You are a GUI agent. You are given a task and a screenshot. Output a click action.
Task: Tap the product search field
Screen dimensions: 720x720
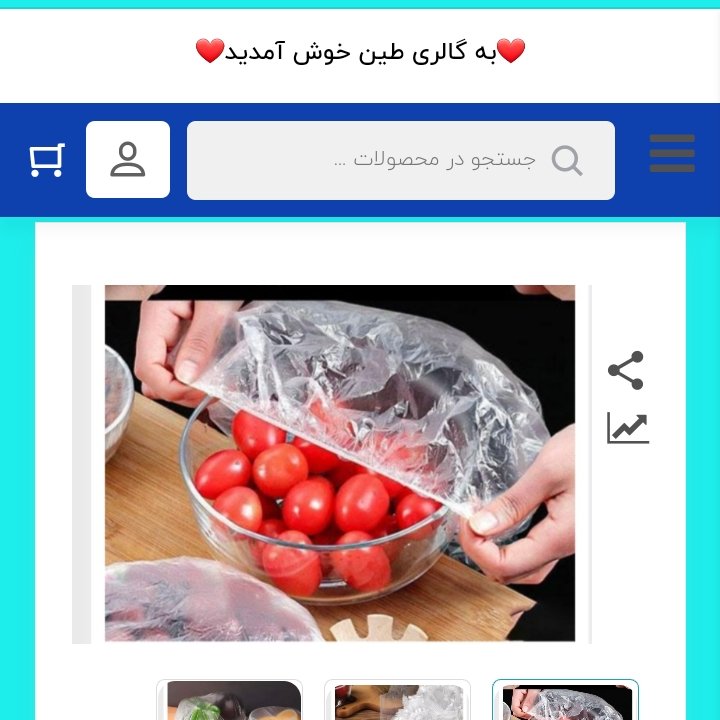tap(400, 160)
